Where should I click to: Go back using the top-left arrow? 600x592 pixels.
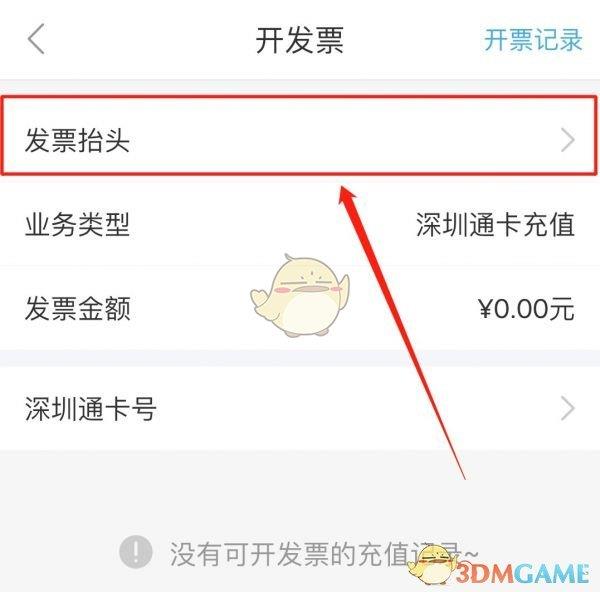pos(37,40)
